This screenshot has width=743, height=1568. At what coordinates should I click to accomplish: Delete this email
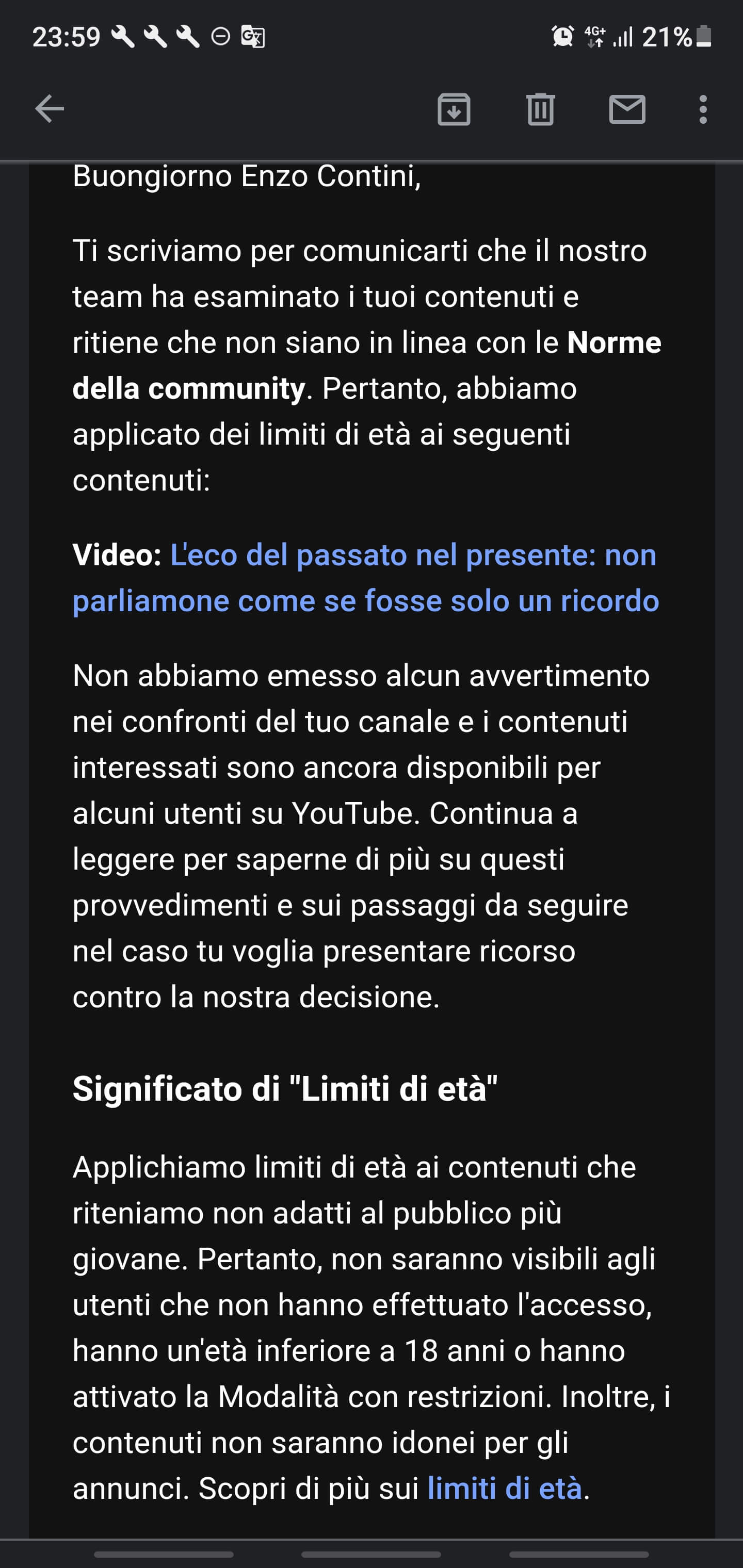[540, 109]
